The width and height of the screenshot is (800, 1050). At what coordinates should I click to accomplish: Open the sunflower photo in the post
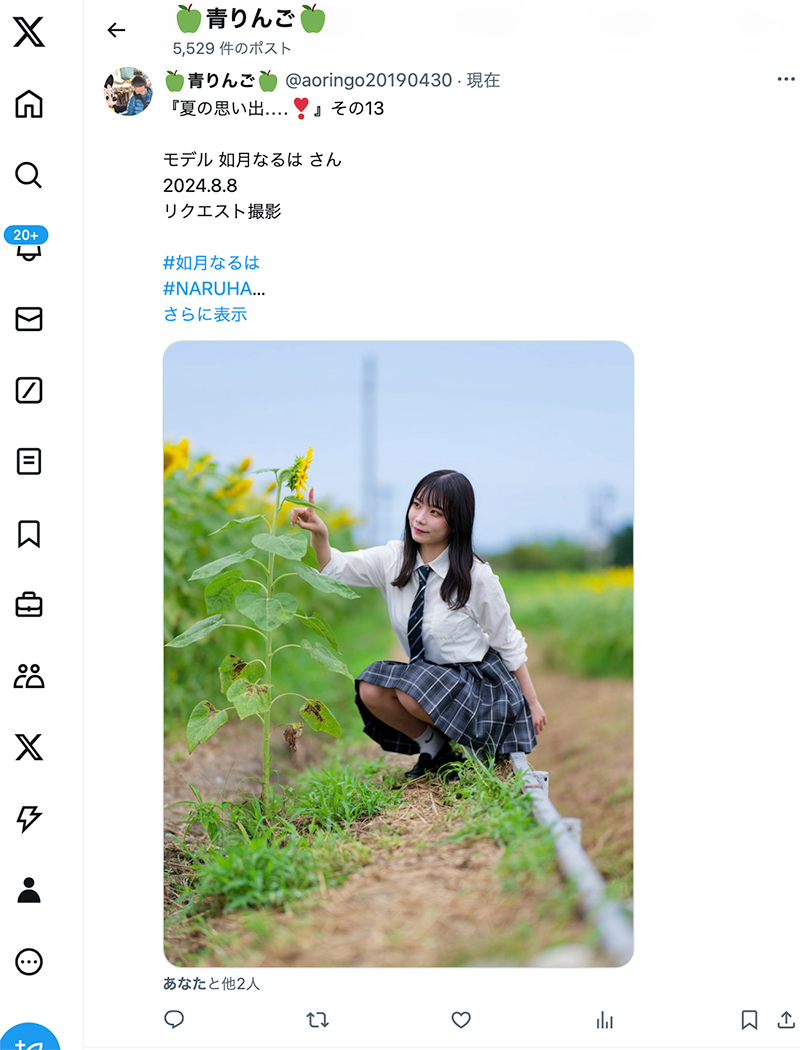tap(398, 654)
